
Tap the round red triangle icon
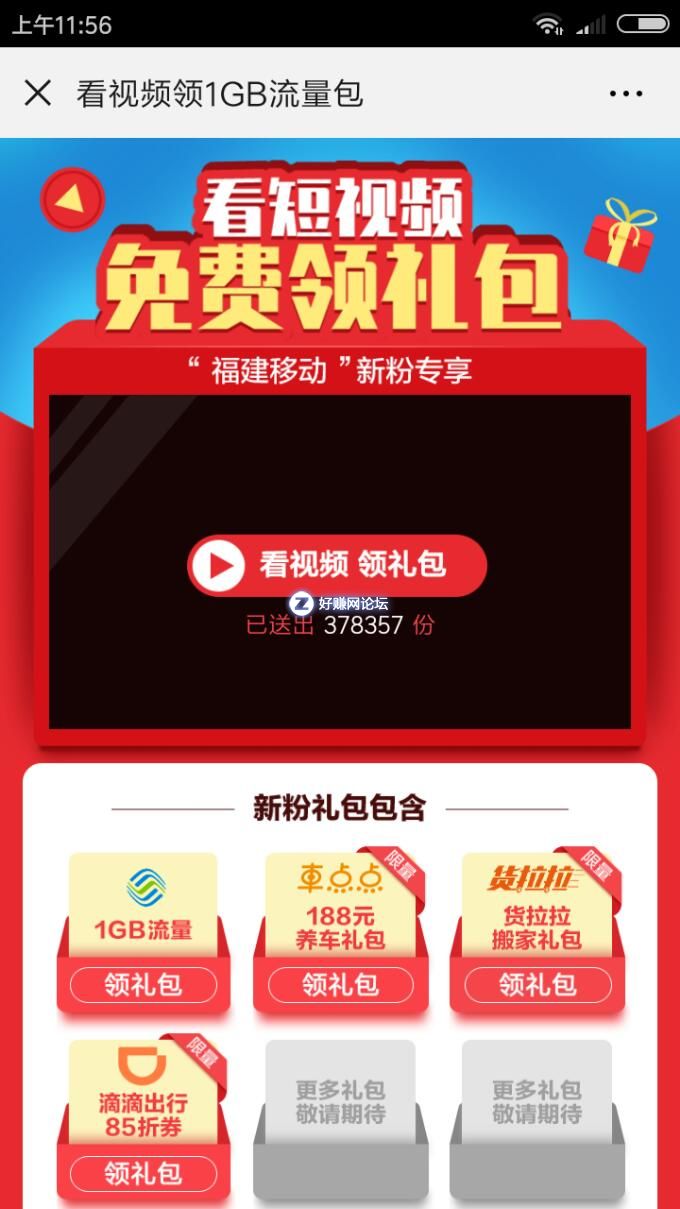pos(72,200)
